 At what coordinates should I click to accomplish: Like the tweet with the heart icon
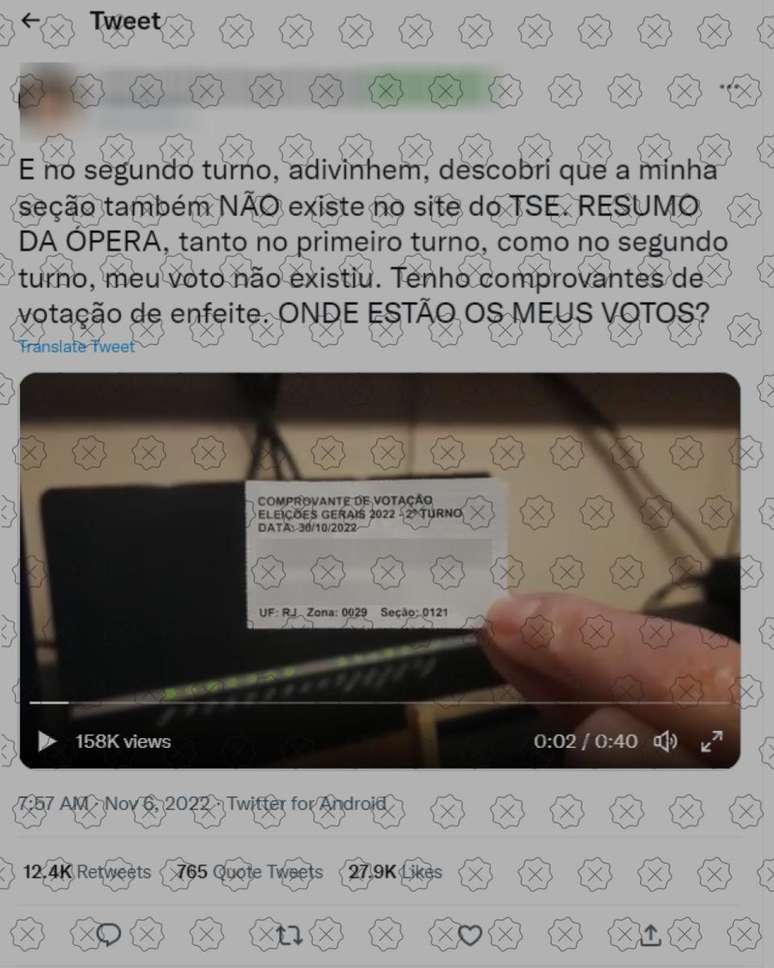(x=469, y=935)
